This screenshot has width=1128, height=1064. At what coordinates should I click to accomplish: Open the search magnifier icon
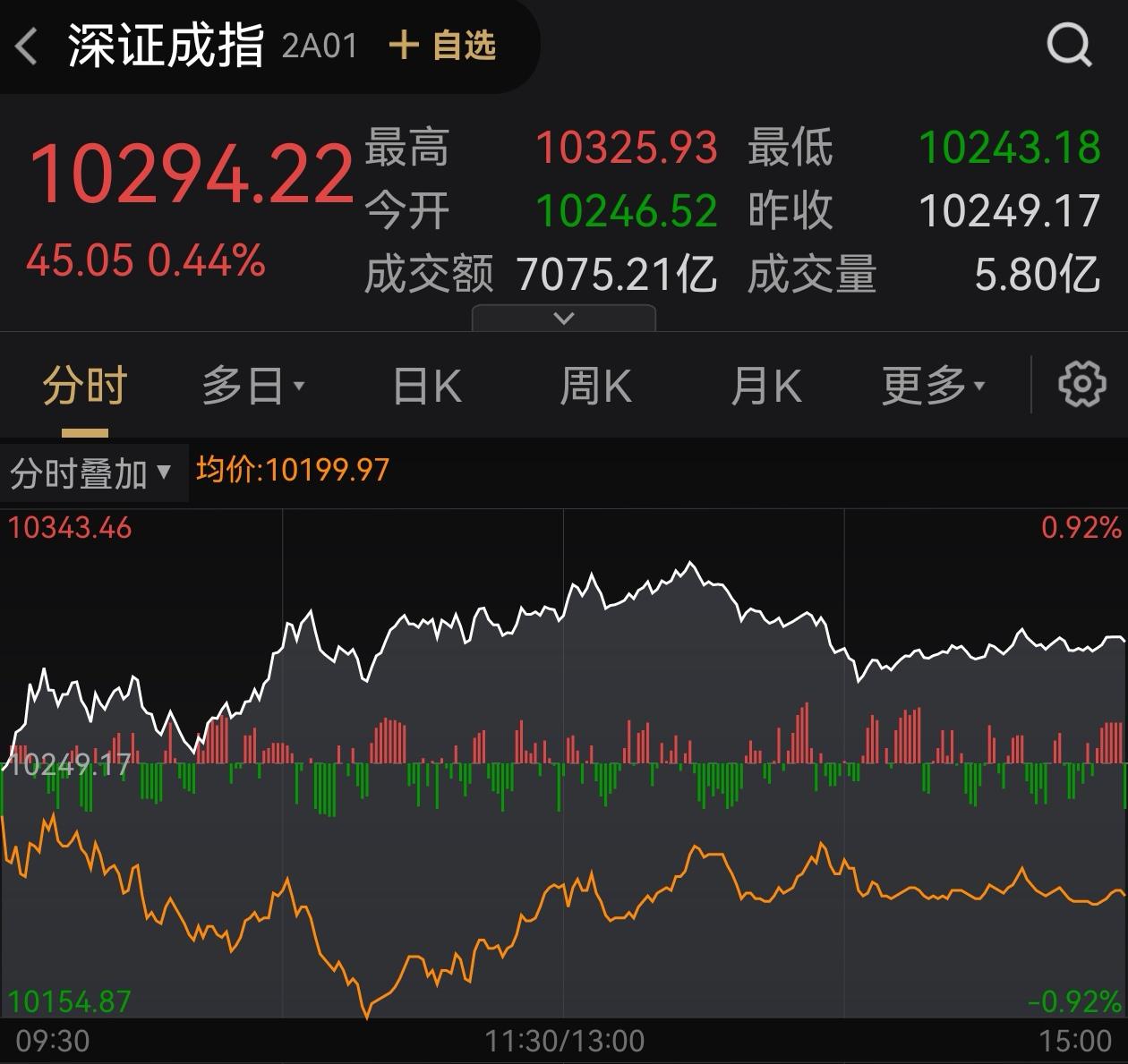[1069, 44]
